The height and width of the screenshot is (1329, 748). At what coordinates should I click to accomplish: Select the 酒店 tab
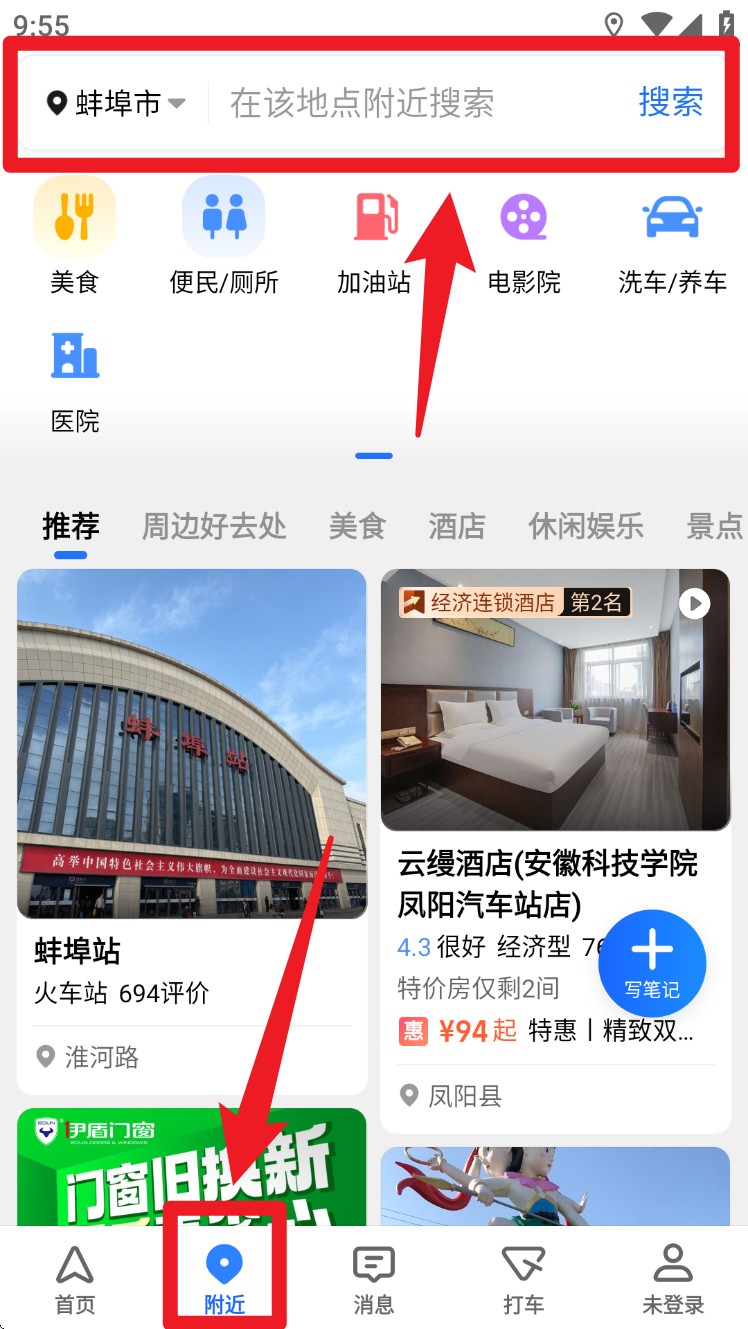point(457,526)
